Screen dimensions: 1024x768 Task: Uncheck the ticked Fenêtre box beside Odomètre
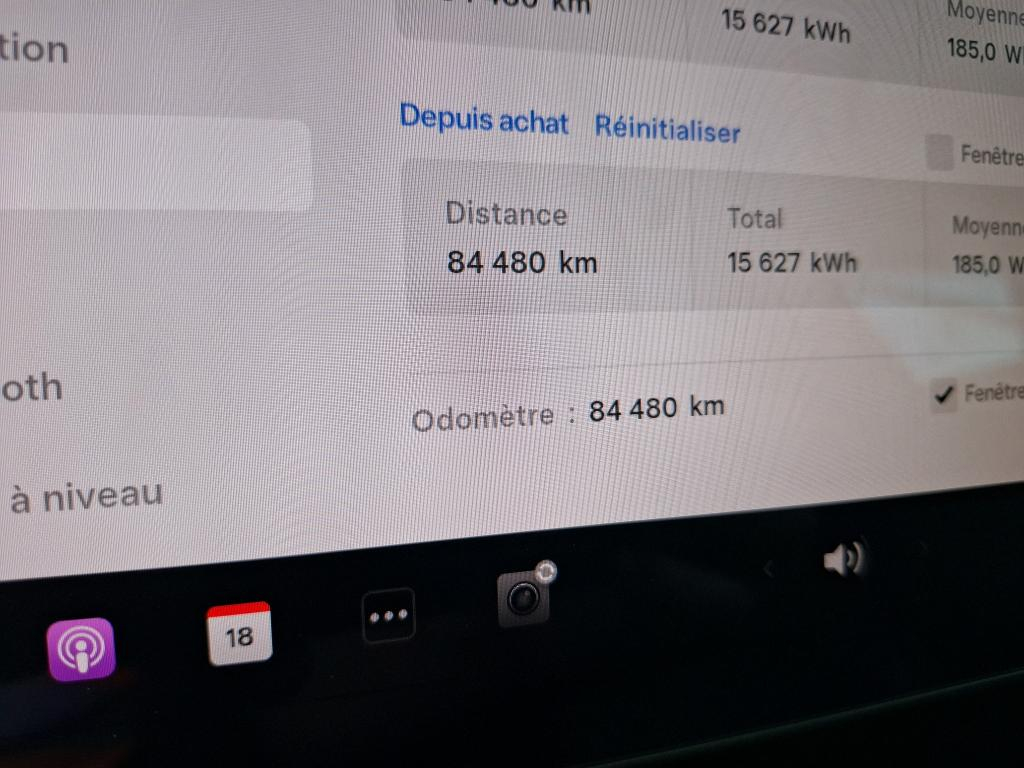click(943, 395)
